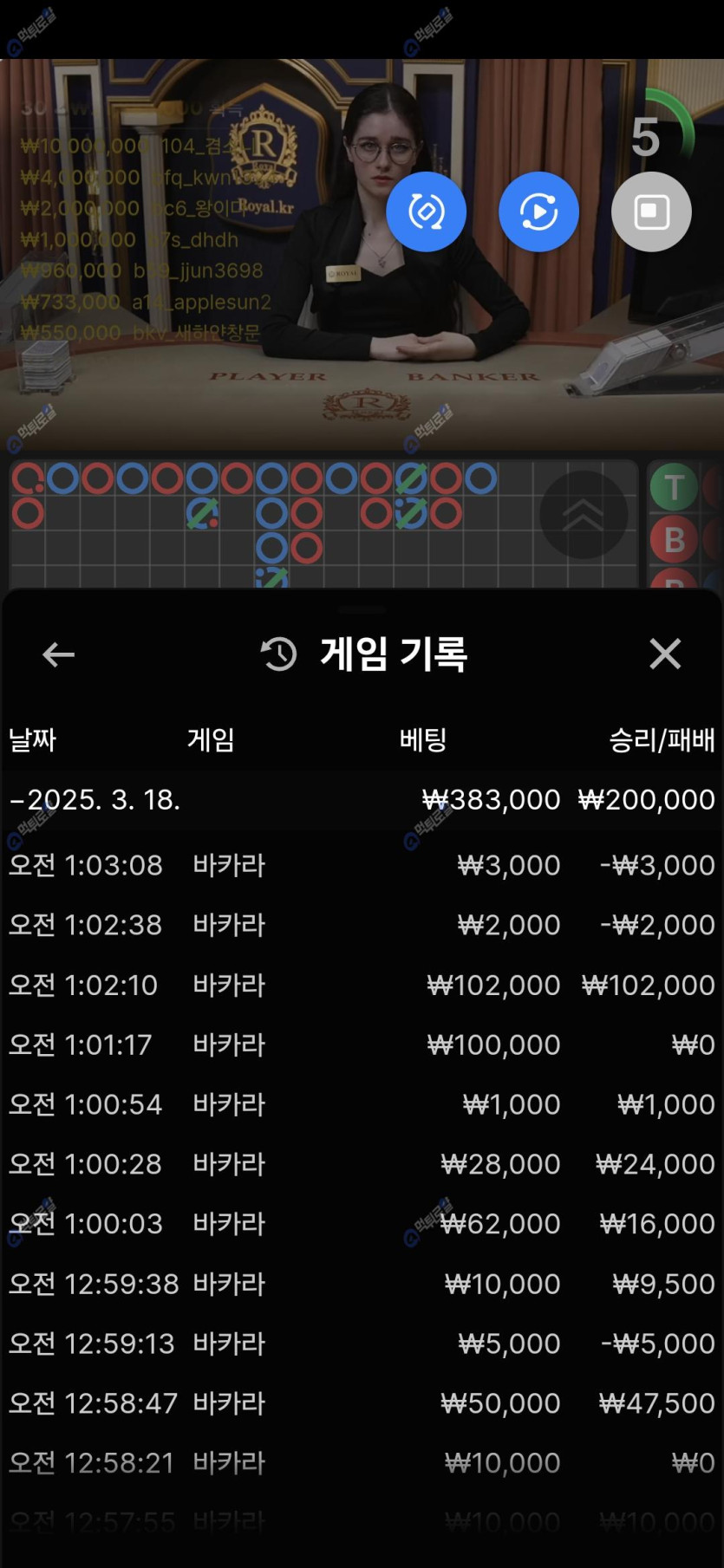View the 오전 1:00:03 ₩62,000 bet record
Viewport: 724px width, 1568px height.
click(362, 1224)
